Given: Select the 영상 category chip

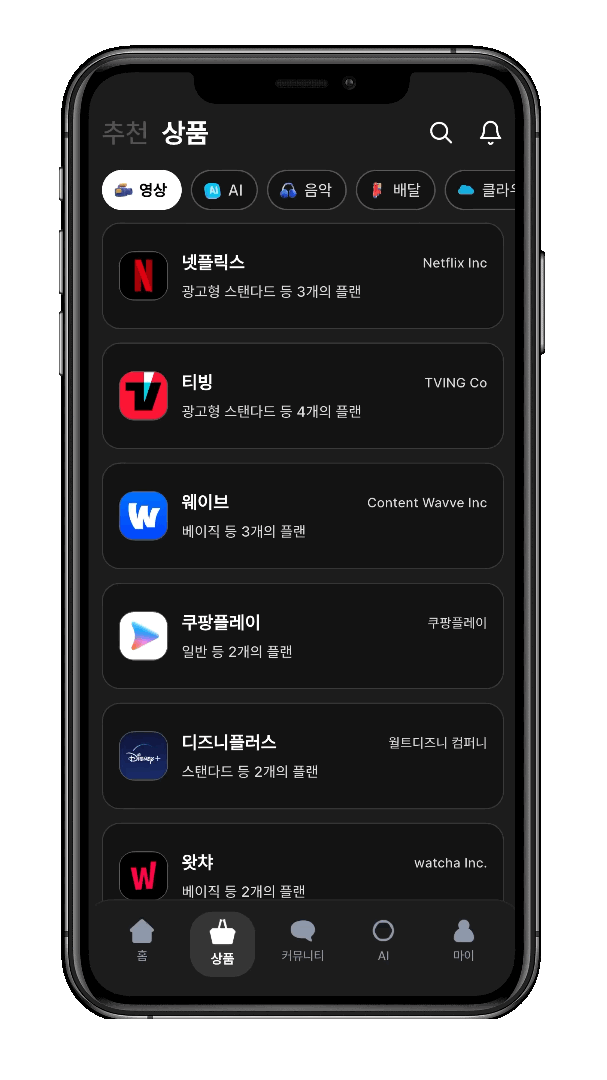Looking at the screenshot, I should tap(141, 190).
